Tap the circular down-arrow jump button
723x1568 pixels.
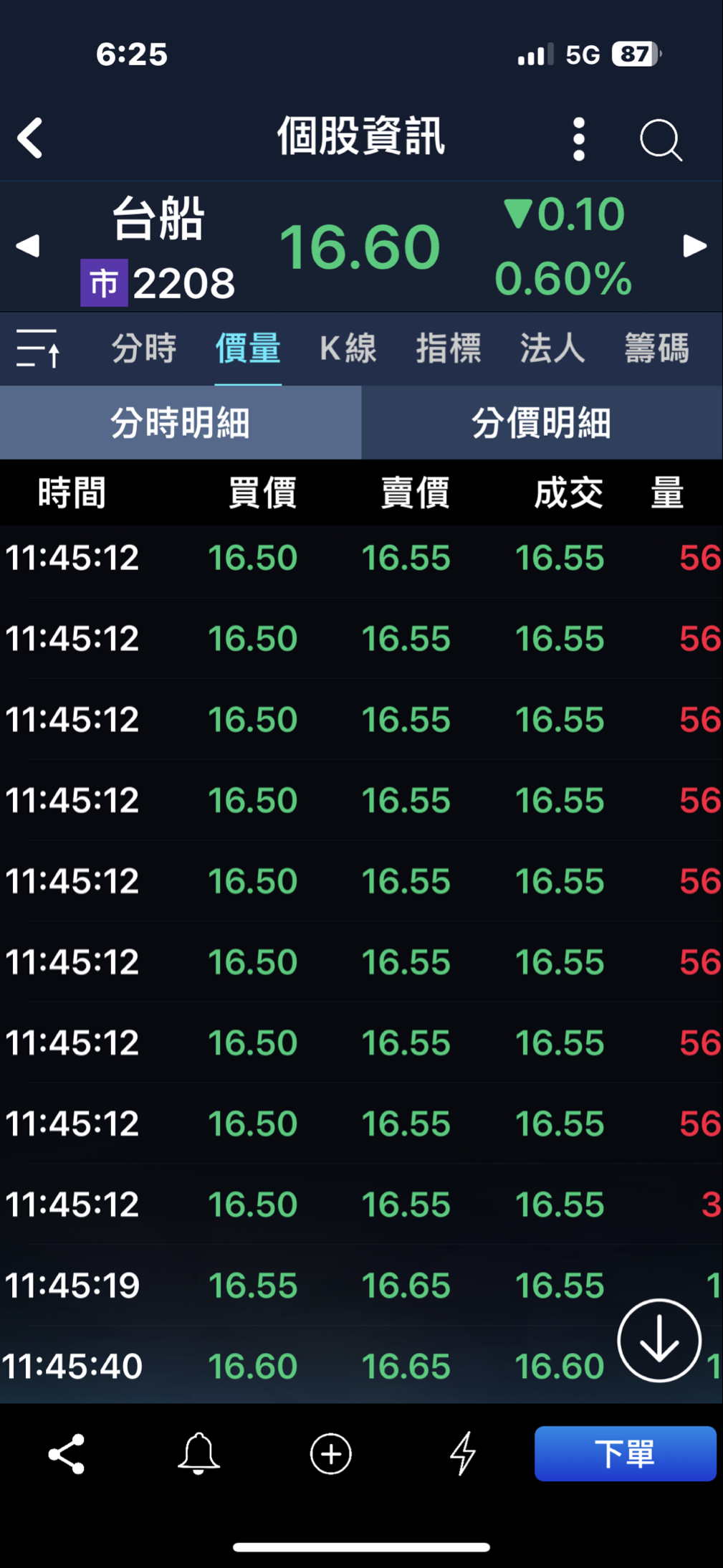[x=659, y=1340]
